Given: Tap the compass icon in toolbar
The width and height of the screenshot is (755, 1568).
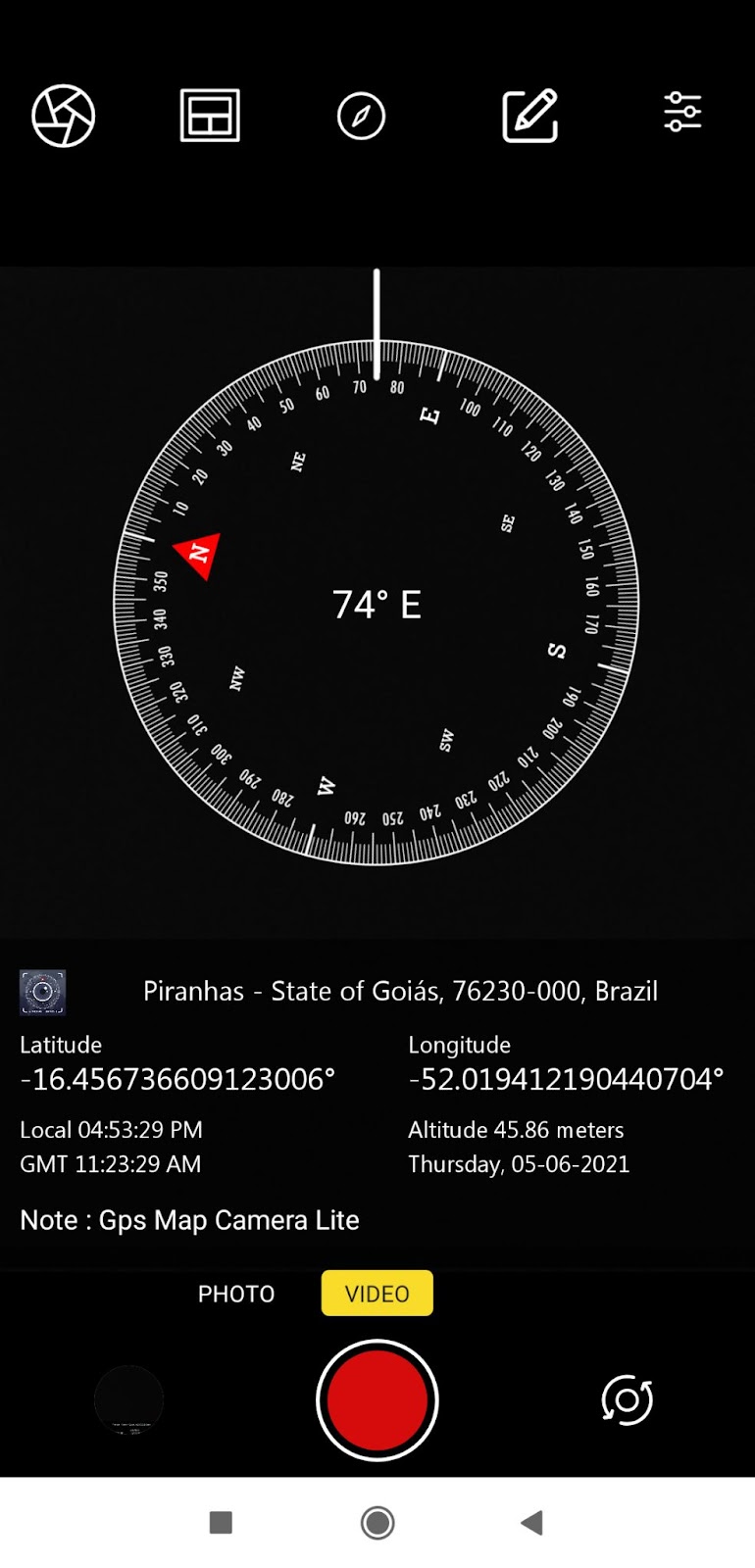Looking at the screenshot, I should (x=361, y=116).
